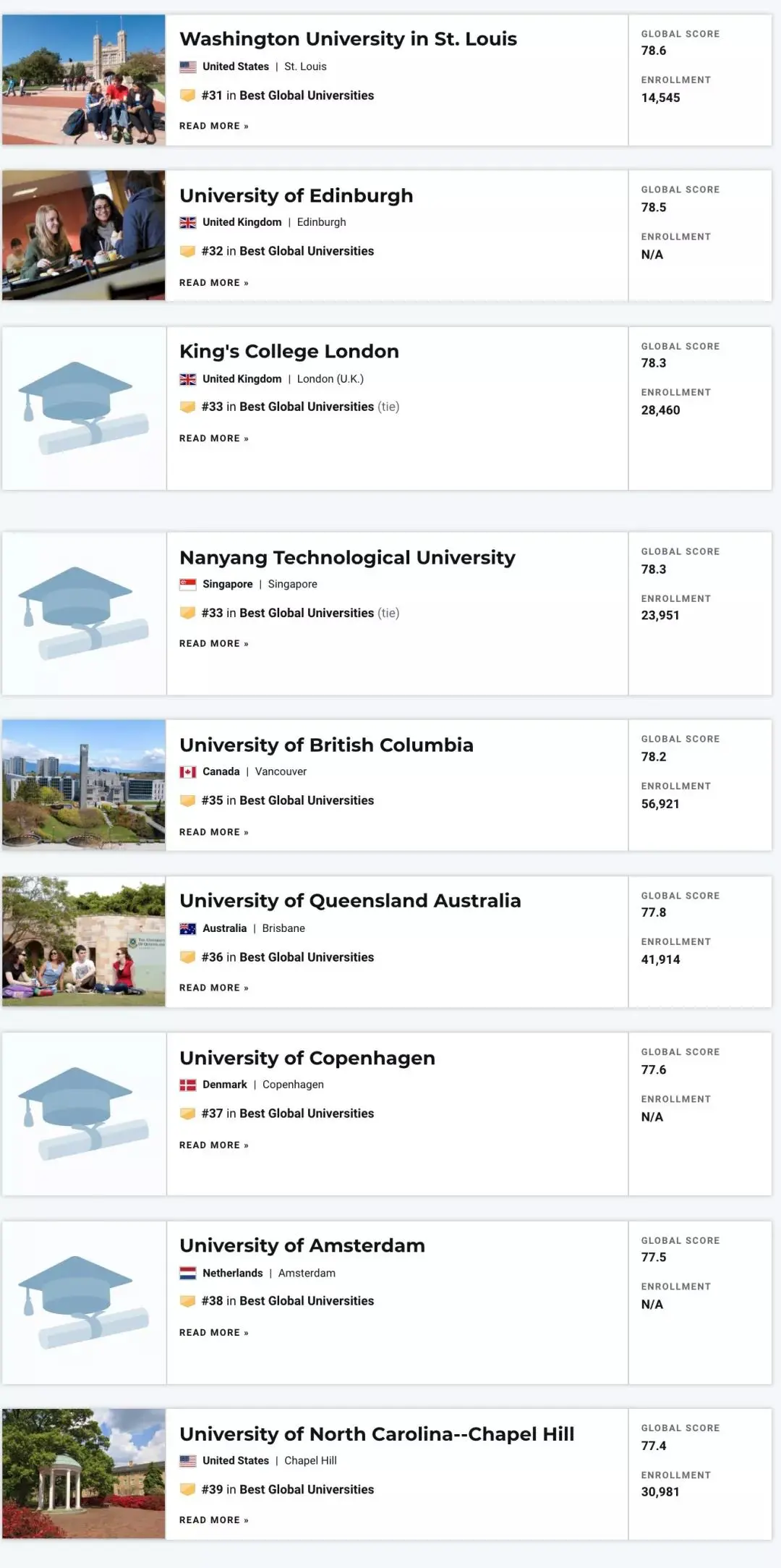Click the ribbon badge next to rank #31
781x1568 pixels.
point(187,95)
